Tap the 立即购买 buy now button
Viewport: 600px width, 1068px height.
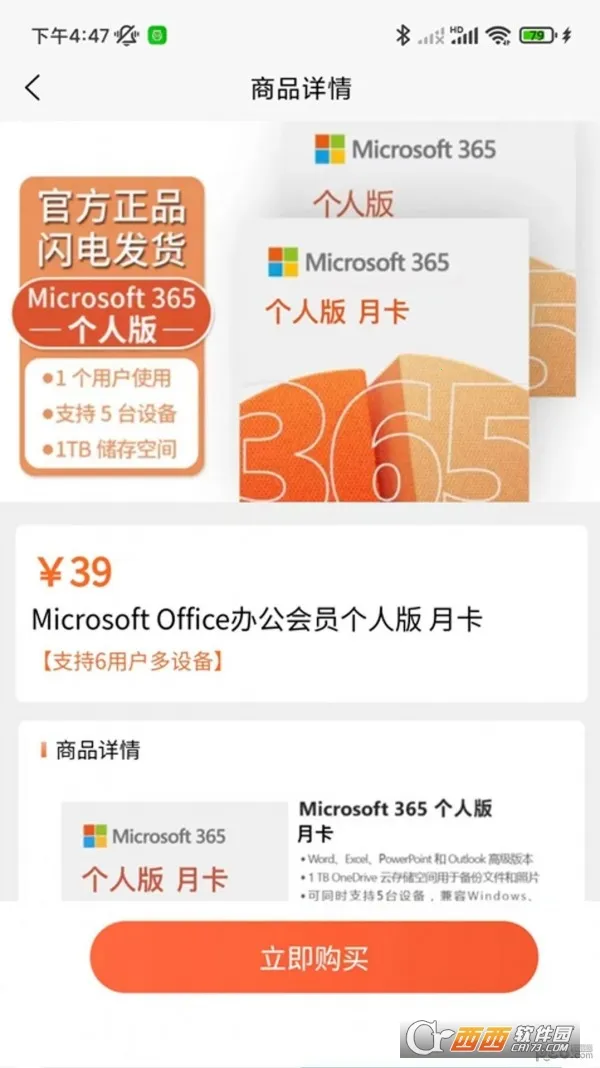tap(314, 959)
